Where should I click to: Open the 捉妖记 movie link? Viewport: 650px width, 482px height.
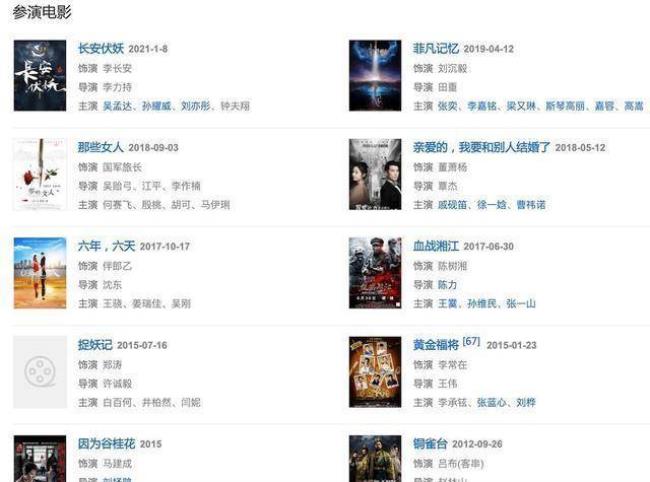click(95, 345)
